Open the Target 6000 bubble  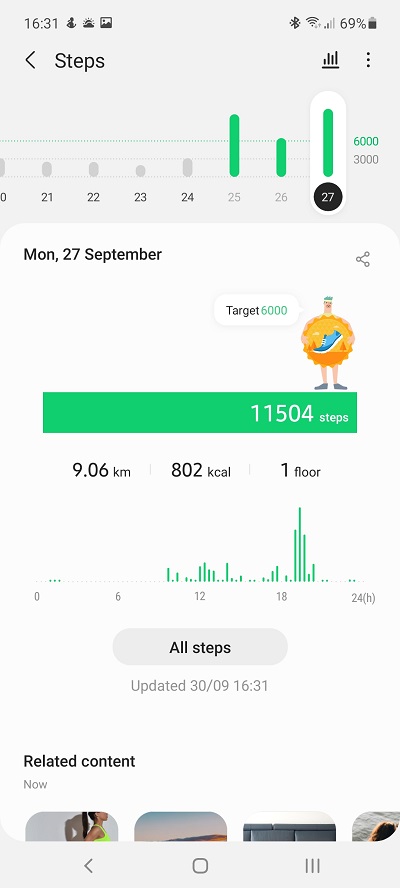tap(256, 310)
